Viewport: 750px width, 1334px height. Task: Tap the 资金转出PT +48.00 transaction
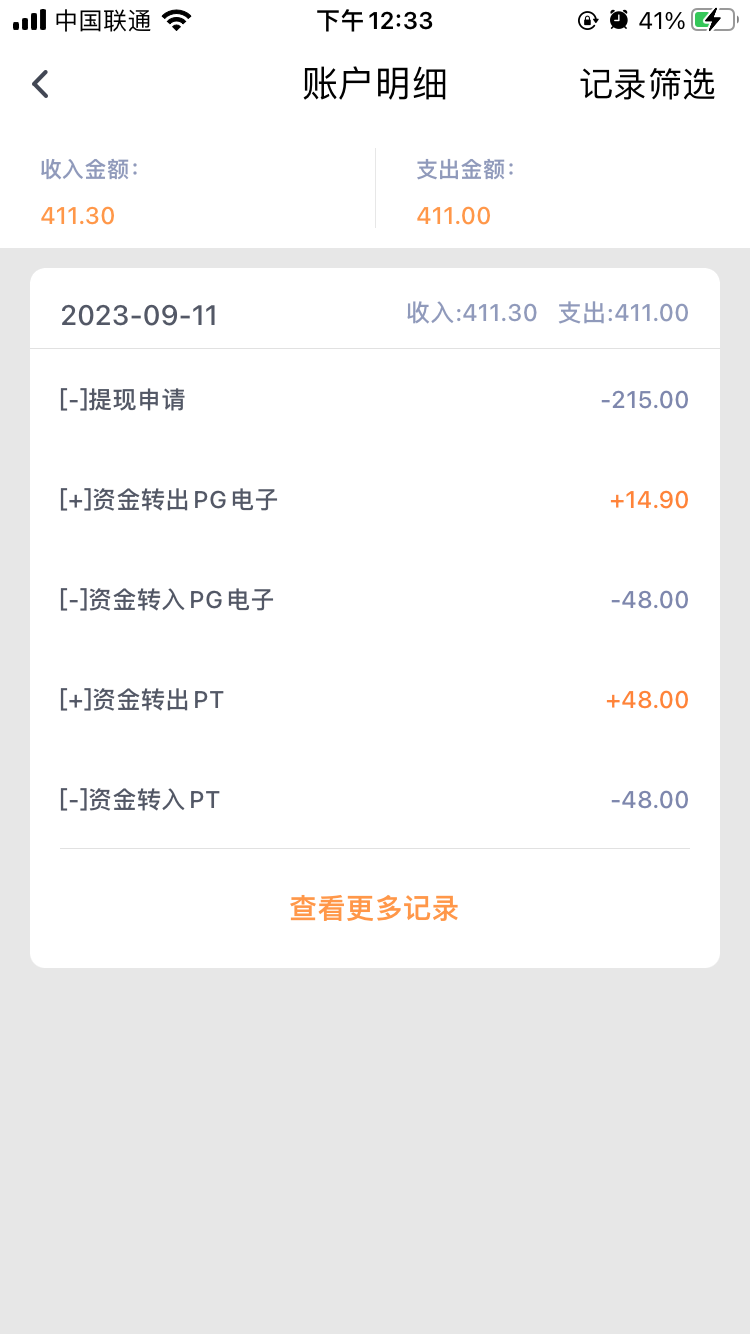click(374, 699)
